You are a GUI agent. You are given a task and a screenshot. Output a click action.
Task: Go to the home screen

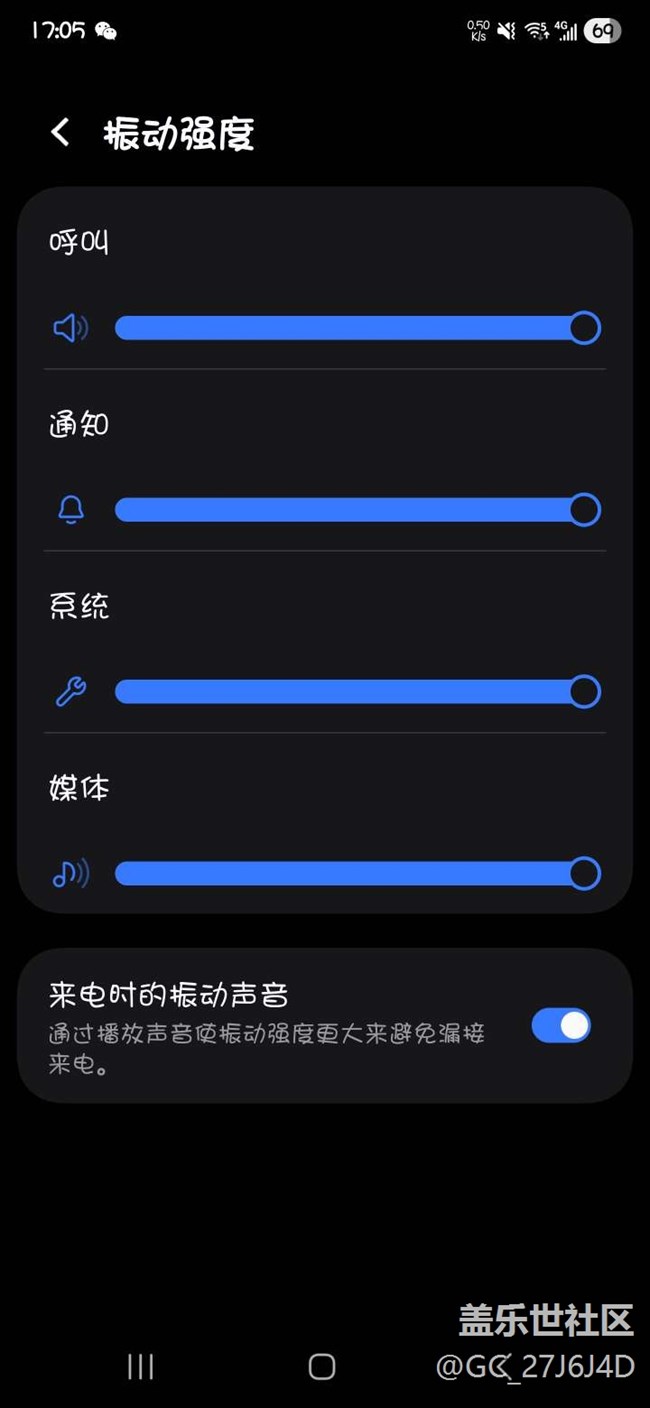pos(321,1367)
